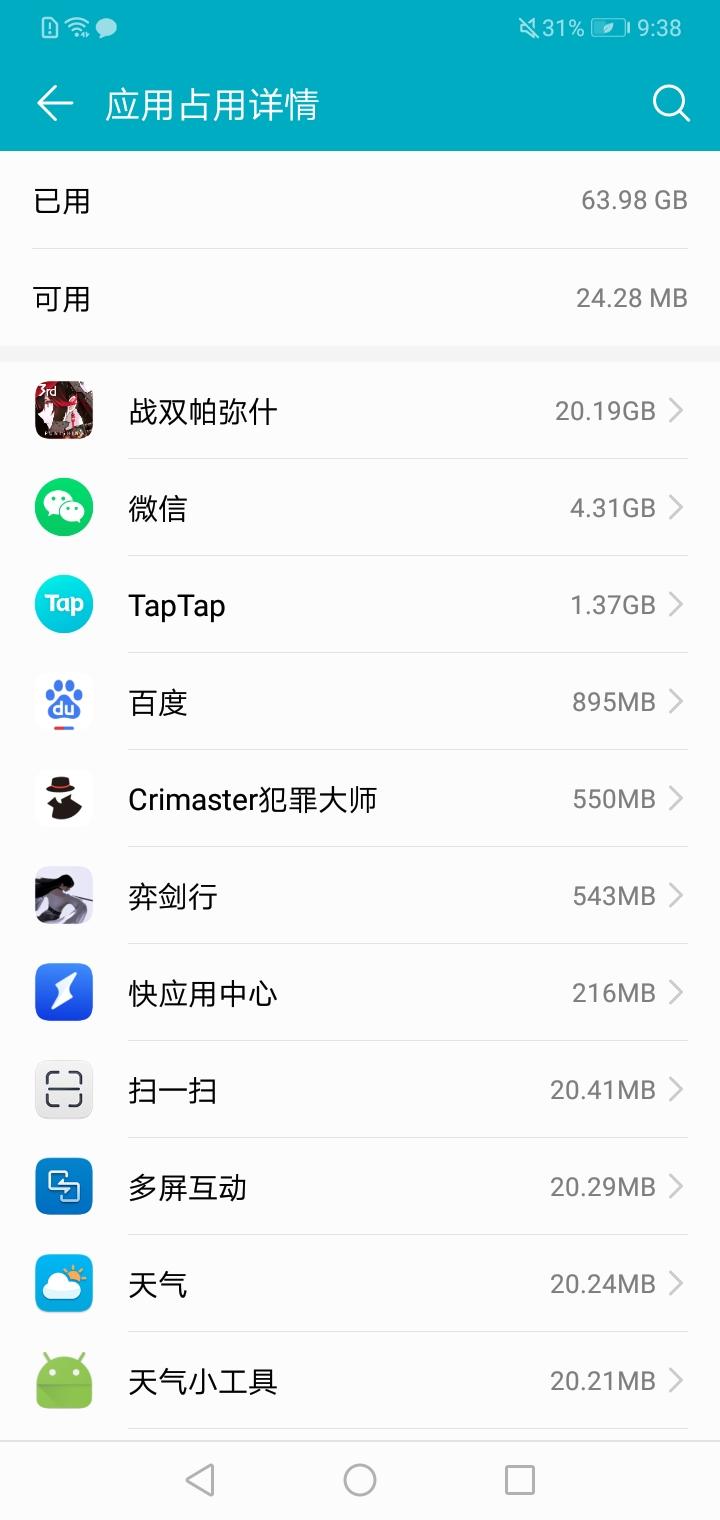The height and width of the screenshot is (1520, 720).
Task: Click the 可用 free space row
Action: [x=360, y=297]
